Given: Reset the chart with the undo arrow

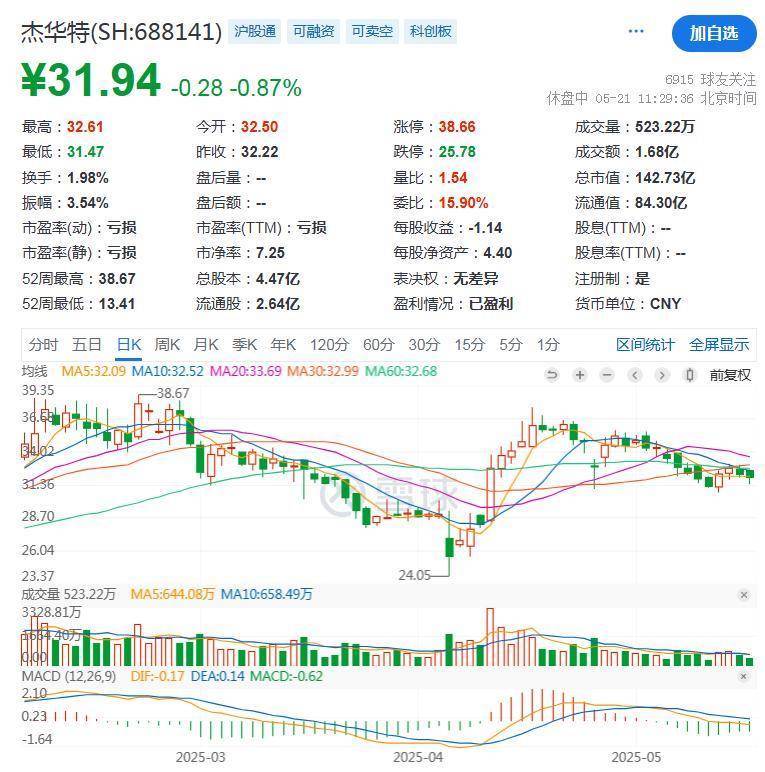Looking at the screenshot, I should [x=551, y=375].
